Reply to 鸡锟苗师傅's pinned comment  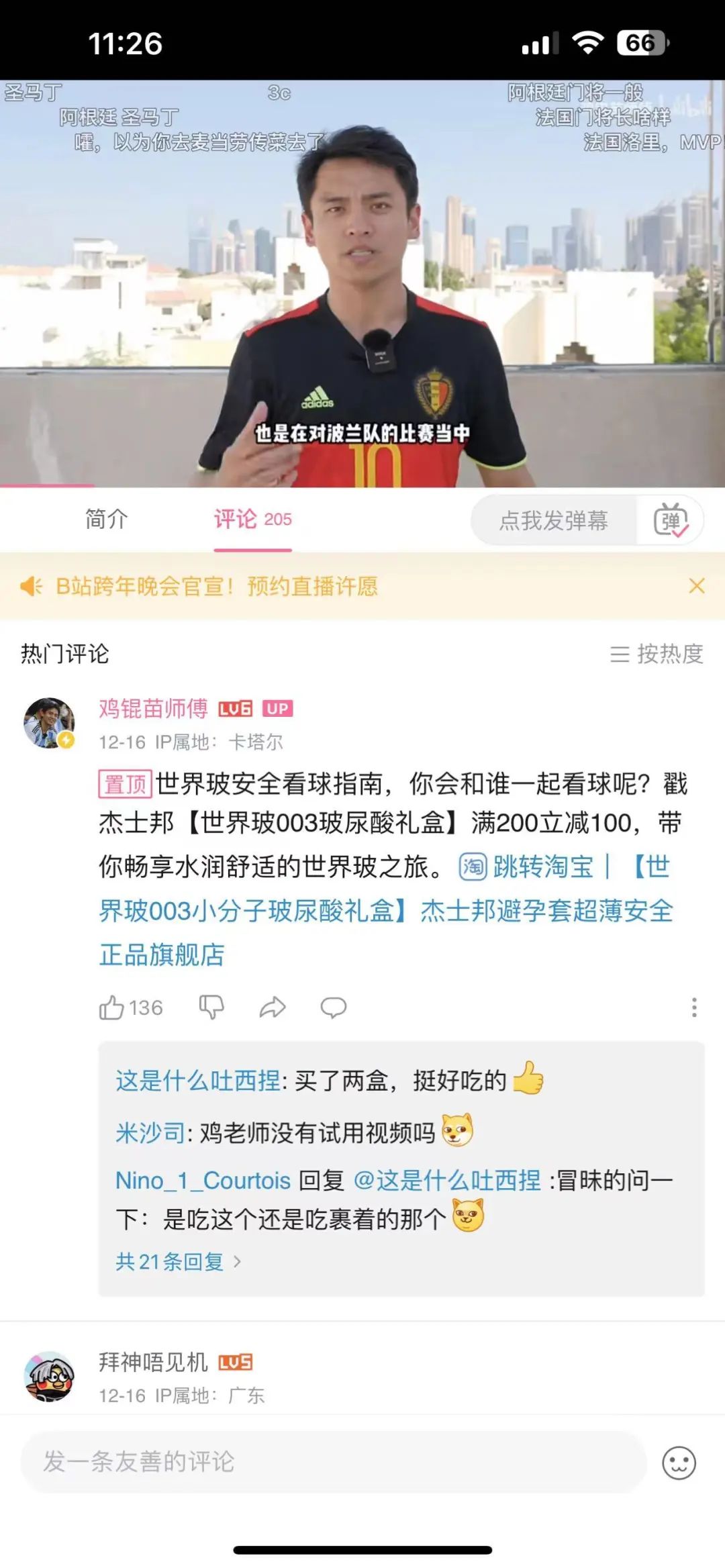333,1007
